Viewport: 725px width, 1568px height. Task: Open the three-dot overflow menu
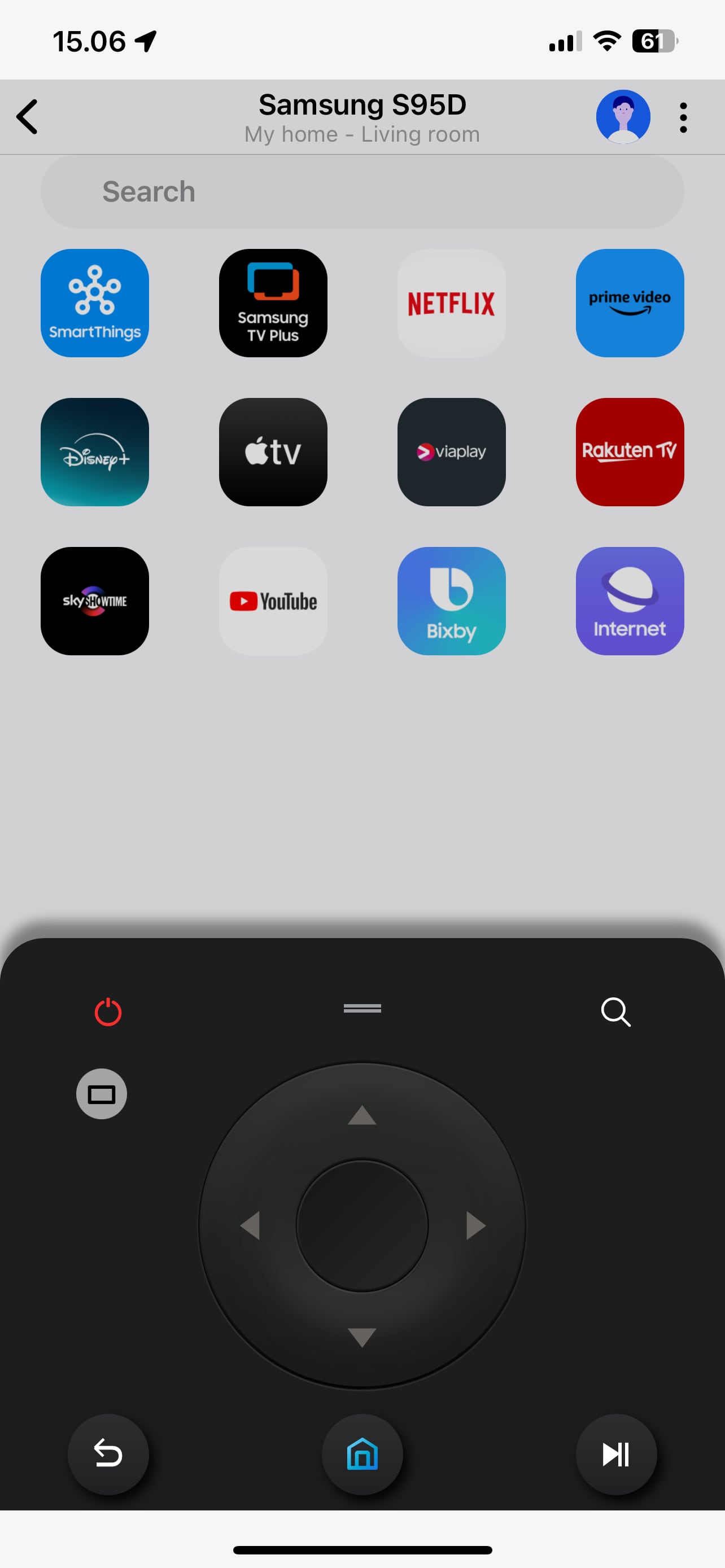683,117
